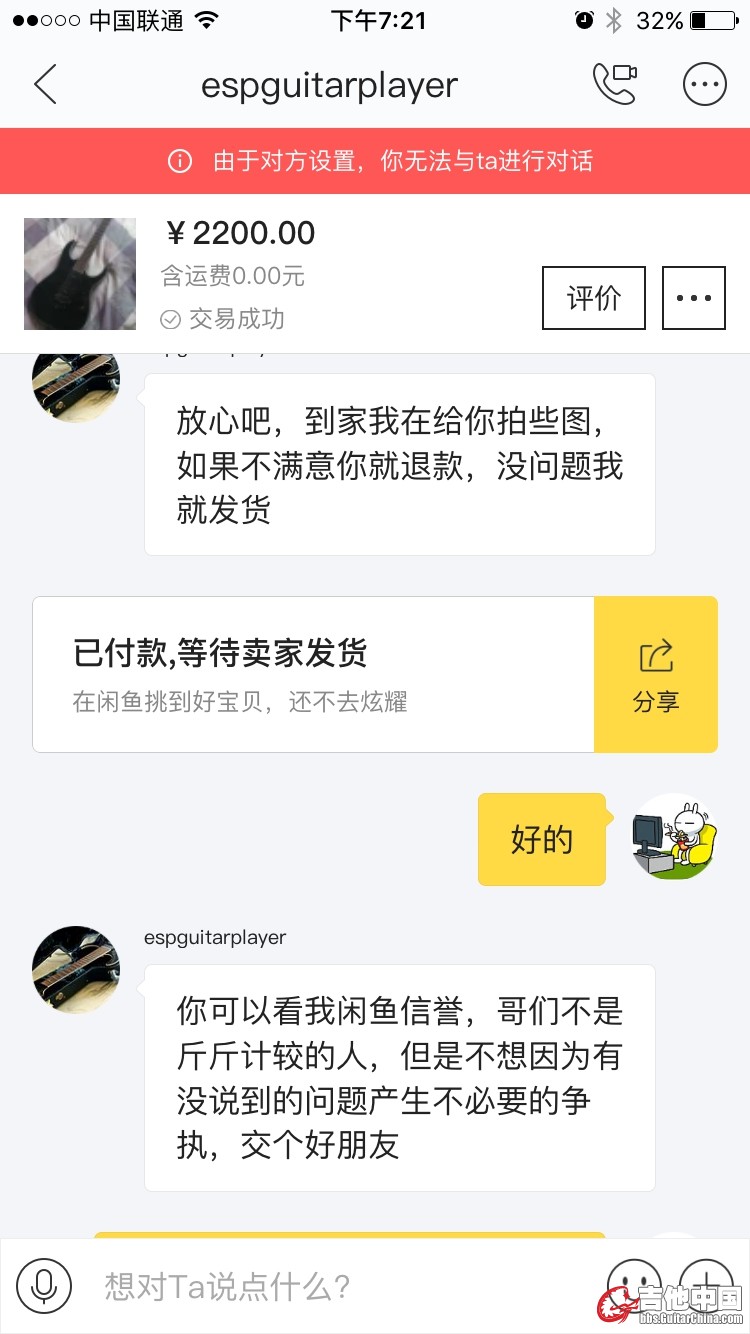This screenshot has height=1334, width=750.
Task: Go back using the header arrow
Action: coord(46,85)
